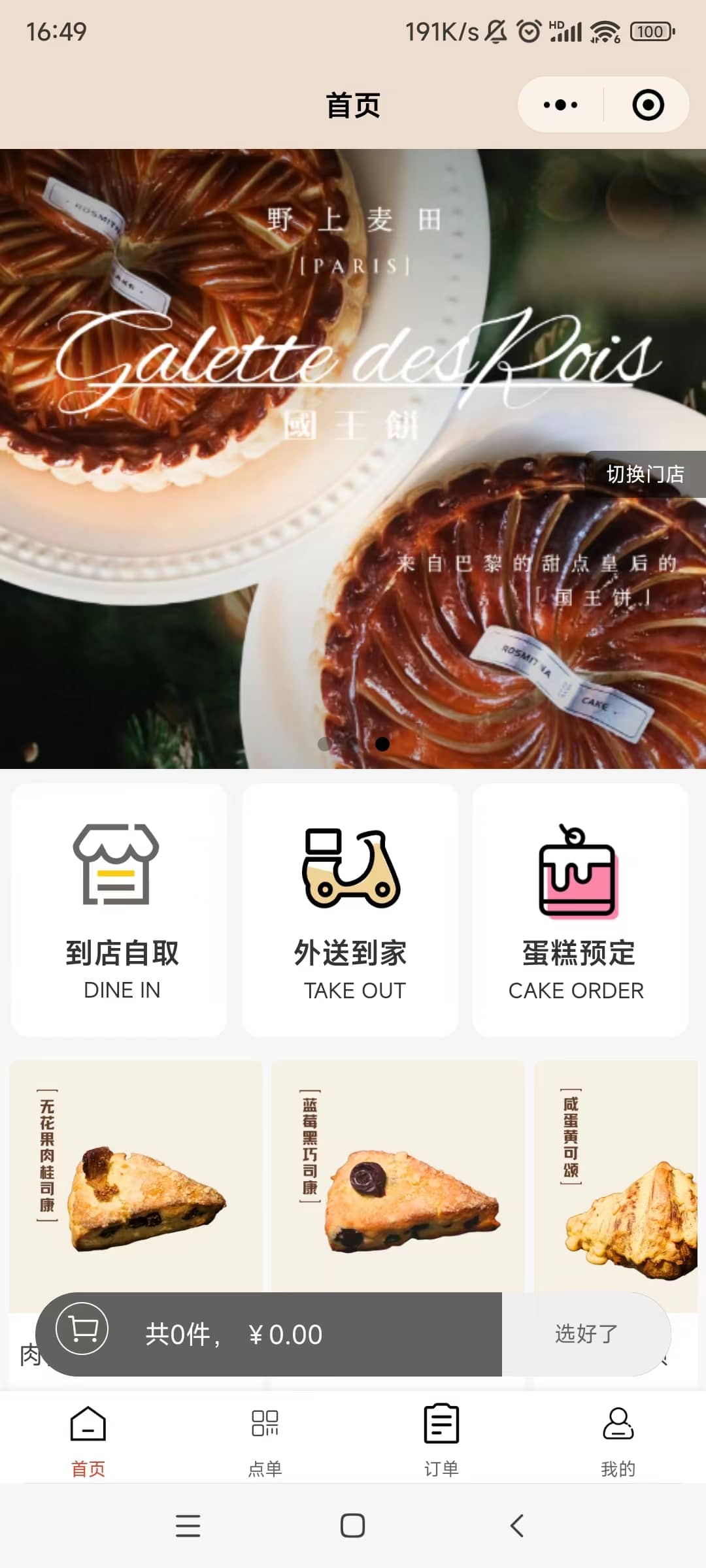706x1568 pixels.
Task: Select 到店自取 DINE IN
Action: [120, 909]
